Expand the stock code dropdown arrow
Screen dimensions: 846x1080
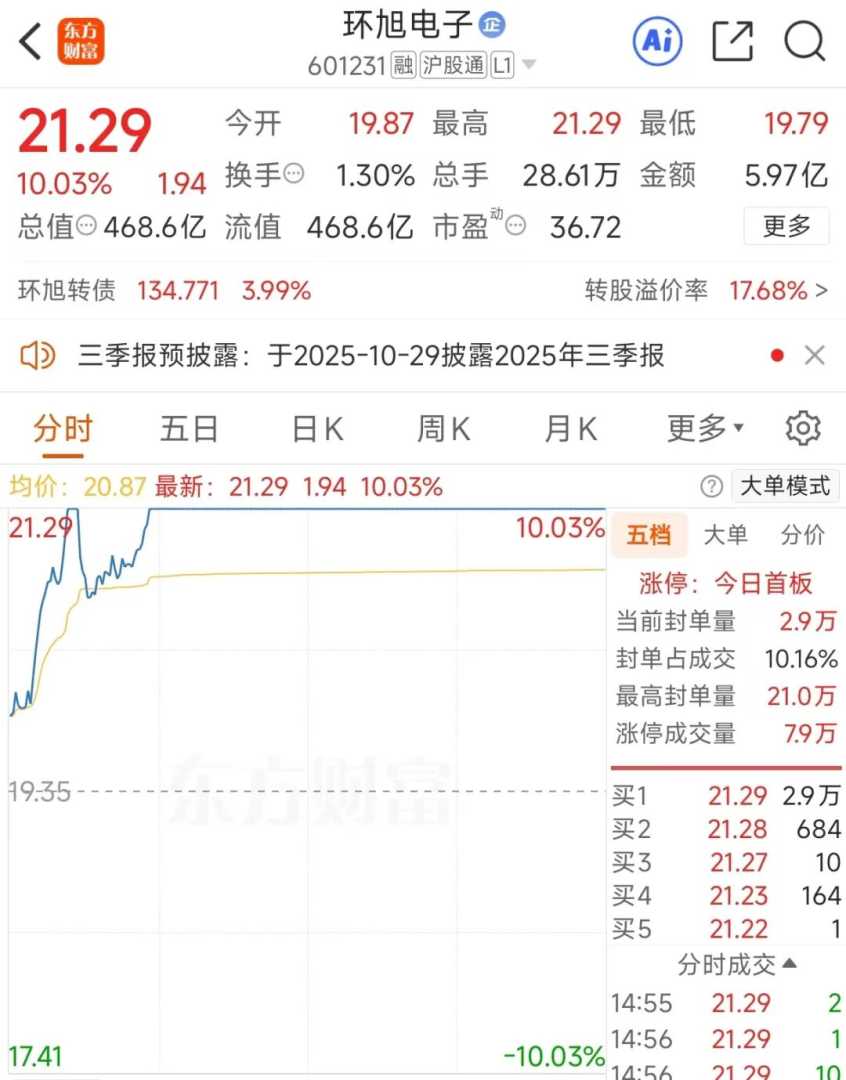point(529,66)
